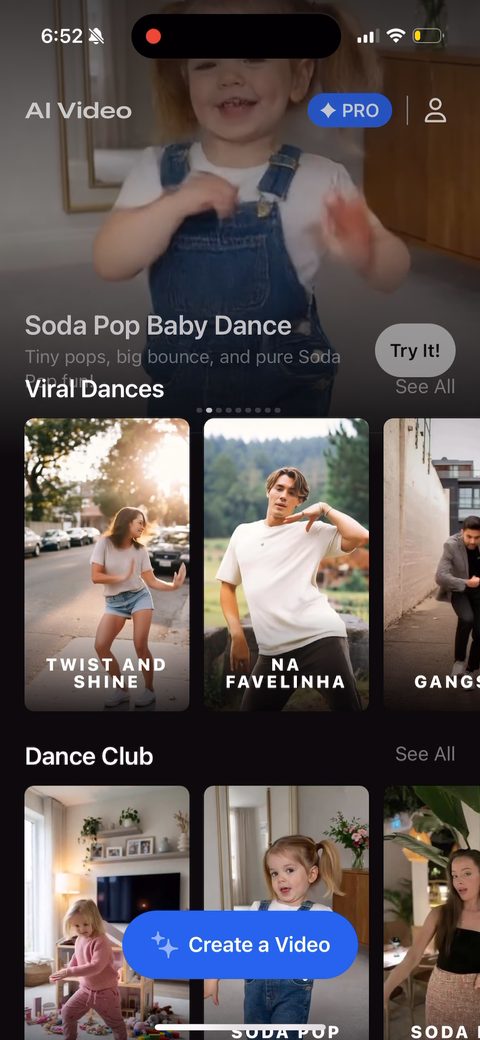
Task: Open the Gangs dance card
Action: [432, 564]
